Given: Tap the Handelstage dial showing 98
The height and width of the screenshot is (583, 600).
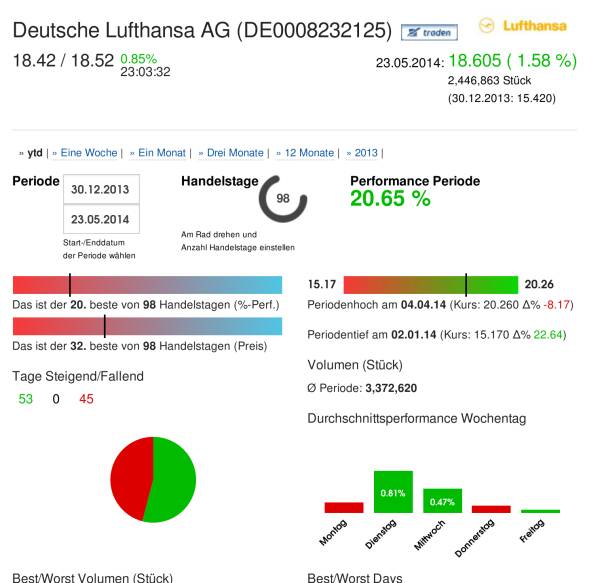Looking at the screenshot, I should 283,199.
